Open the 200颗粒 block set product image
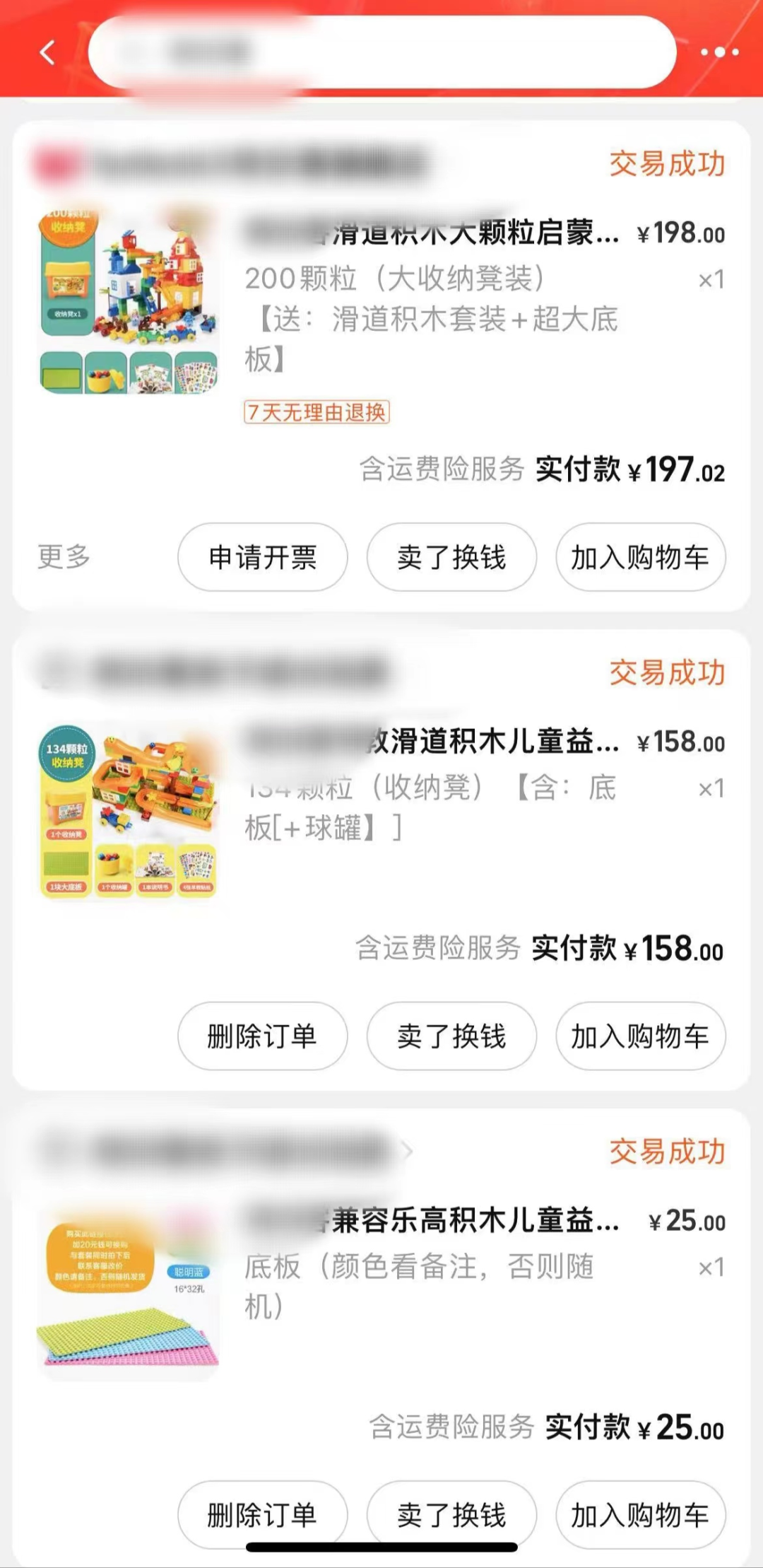 pos(129,300)
